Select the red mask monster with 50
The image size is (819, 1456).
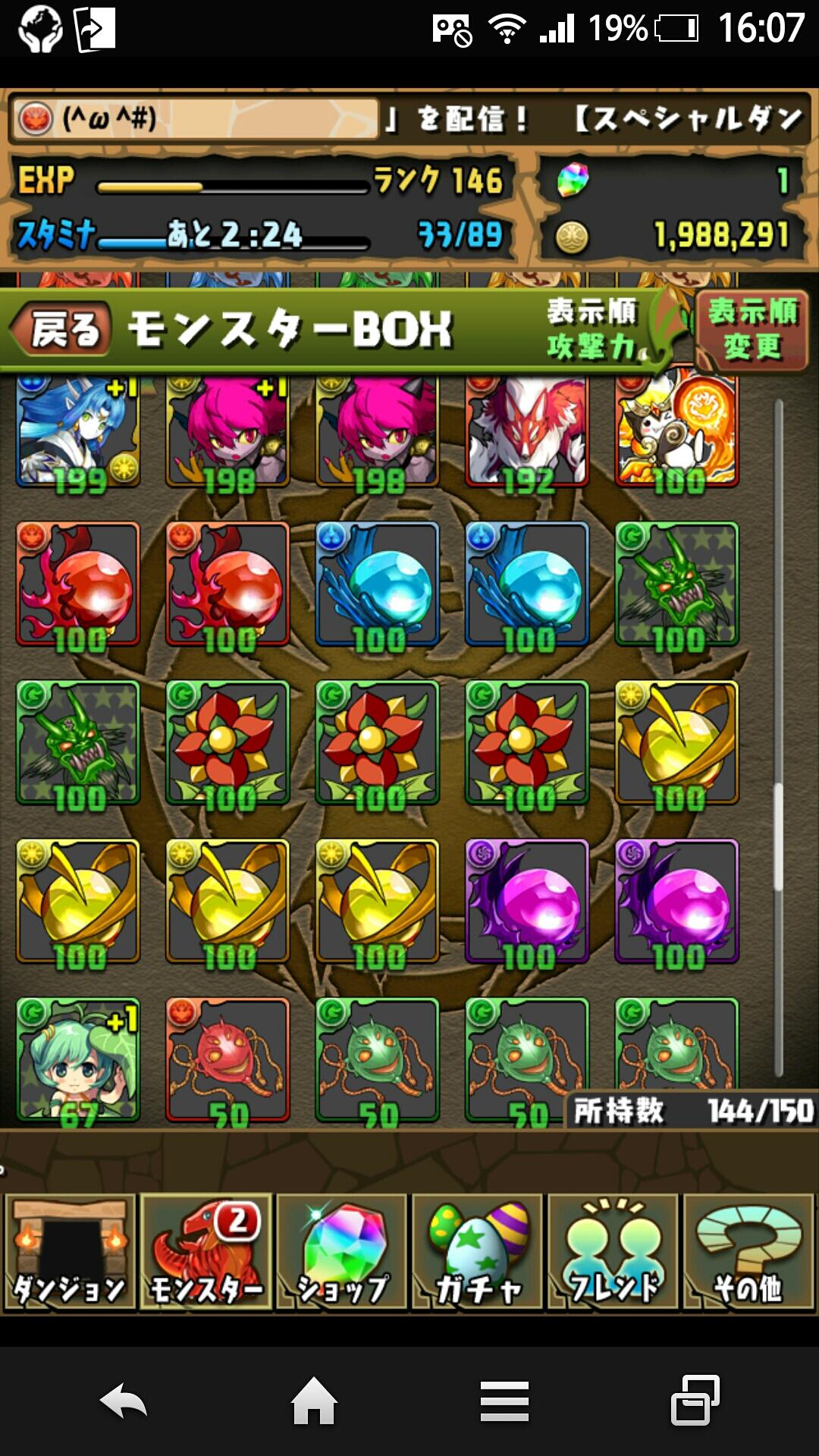pos(227,1060)
